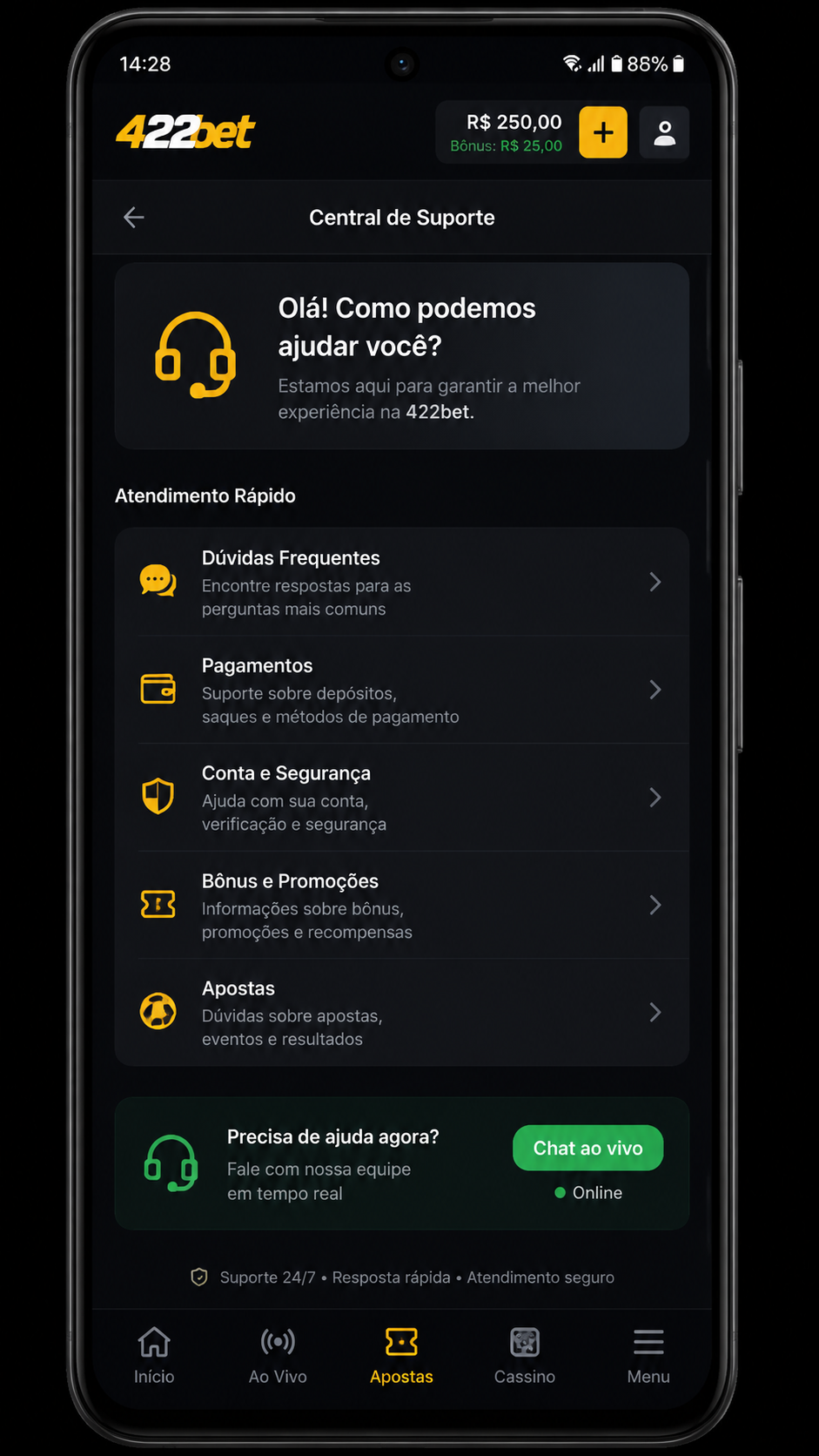
Task: Open Bônus e Promoções info
Action: pyautogui.click(x=401, y=906)
